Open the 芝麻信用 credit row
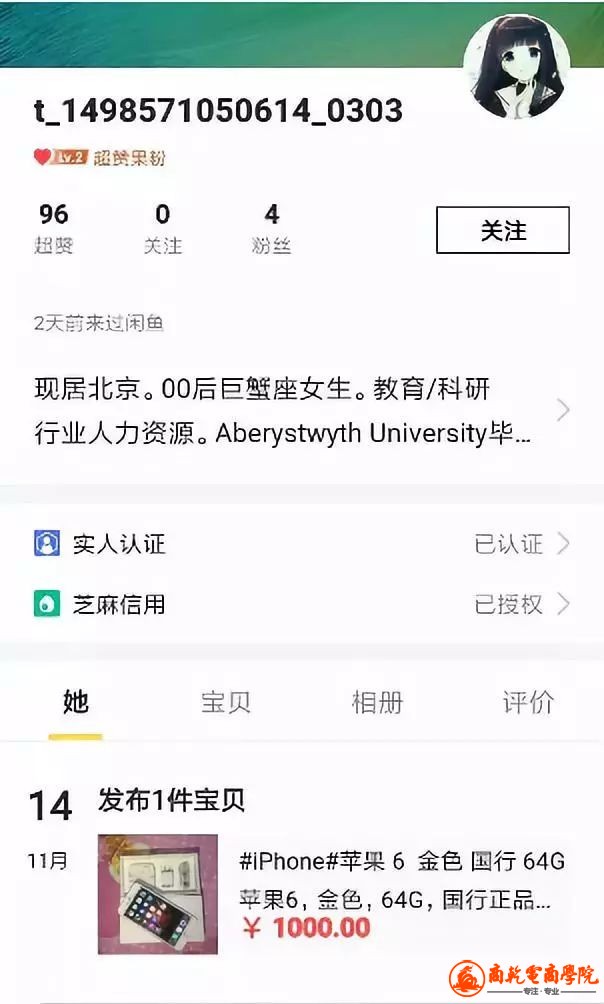This screenshot has height=1004, width=604. tap(300, 604)
